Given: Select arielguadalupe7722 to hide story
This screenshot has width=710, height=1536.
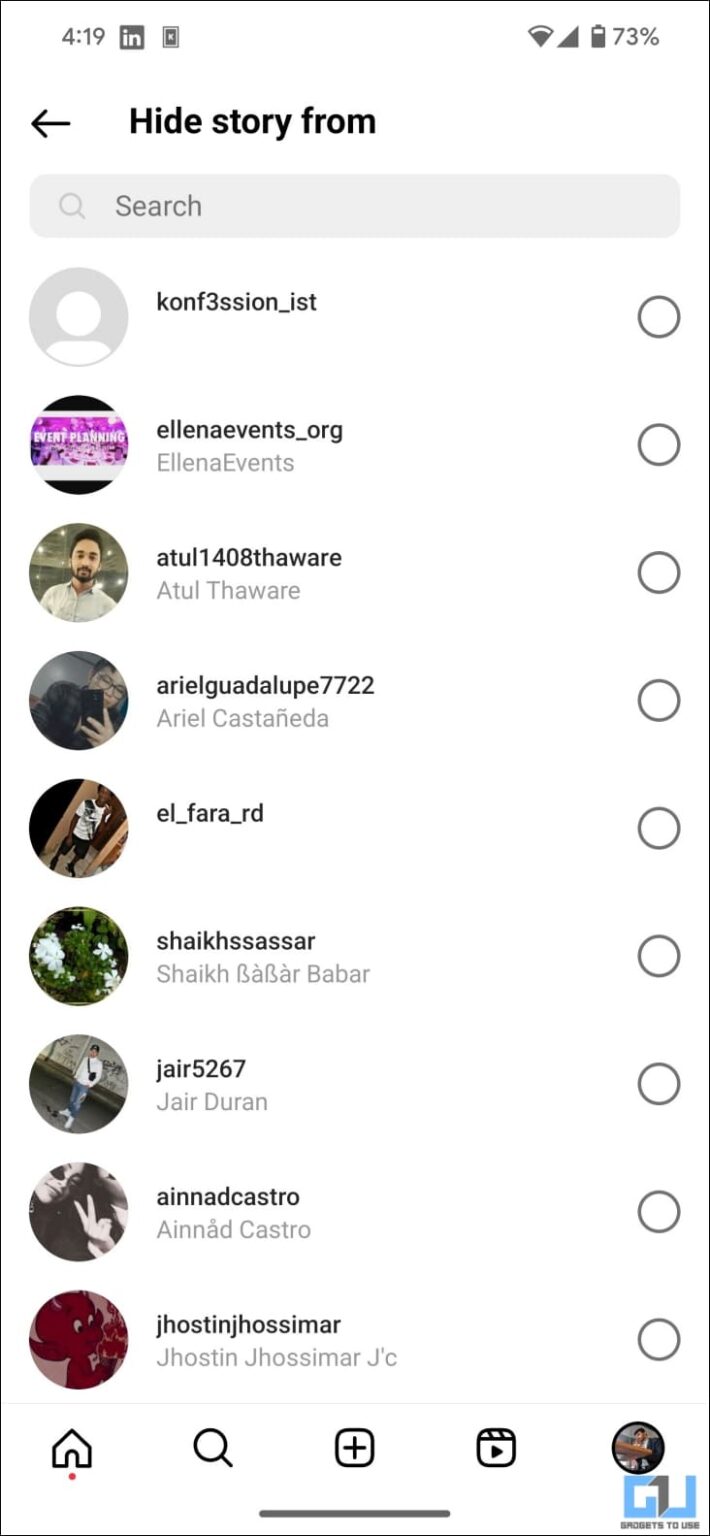Looking at the screenshot, I should [x=658, y=701].
